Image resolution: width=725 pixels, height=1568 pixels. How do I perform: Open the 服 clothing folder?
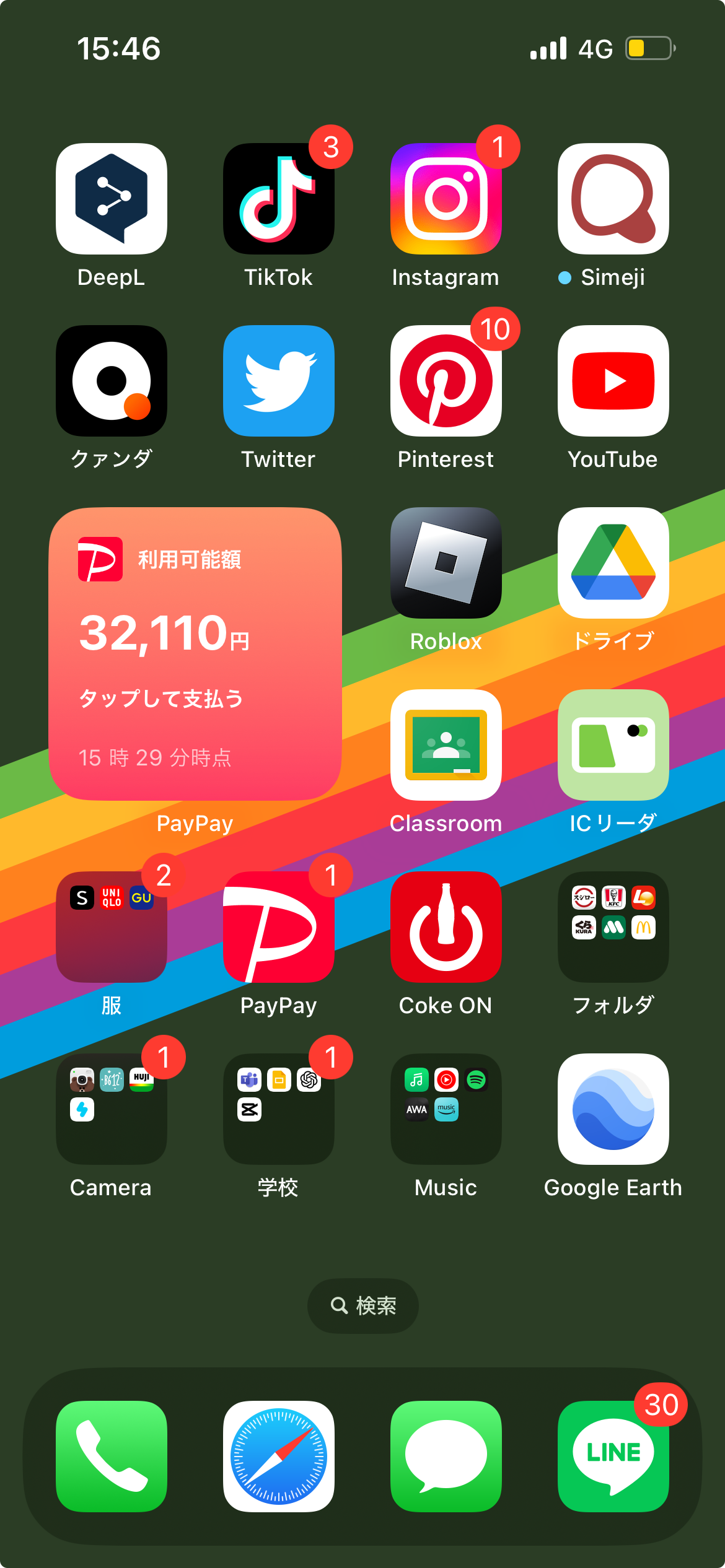tap(112, 927)
